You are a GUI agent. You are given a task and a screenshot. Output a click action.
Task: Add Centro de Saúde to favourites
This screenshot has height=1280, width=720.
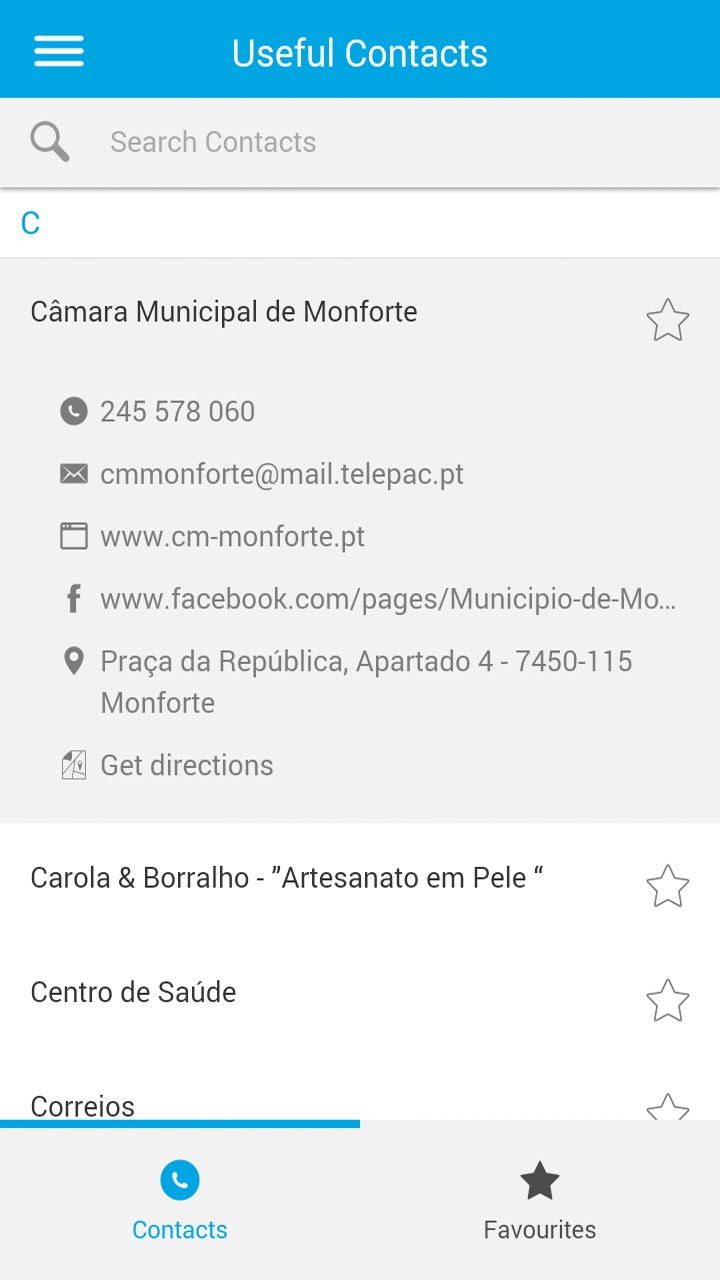(667, 1001)
